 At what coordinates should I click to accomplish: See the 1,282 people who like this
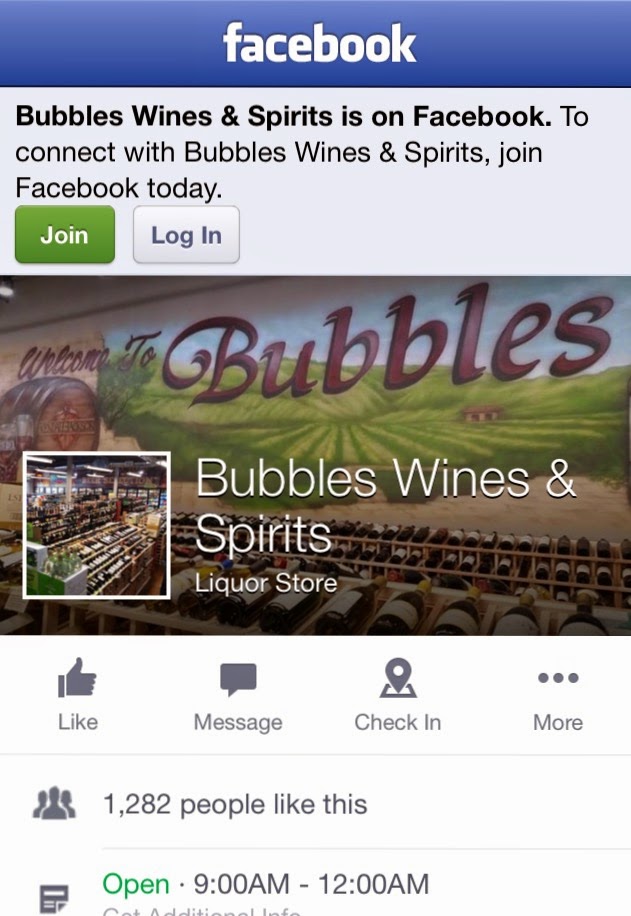tap(235, 804)
